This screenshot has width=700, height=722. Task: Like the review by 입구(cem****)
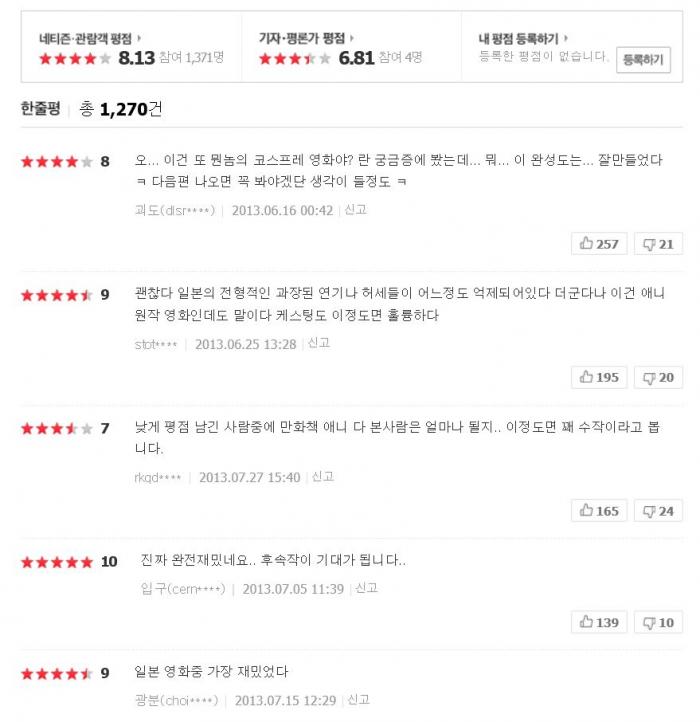(x=599, y=622)
